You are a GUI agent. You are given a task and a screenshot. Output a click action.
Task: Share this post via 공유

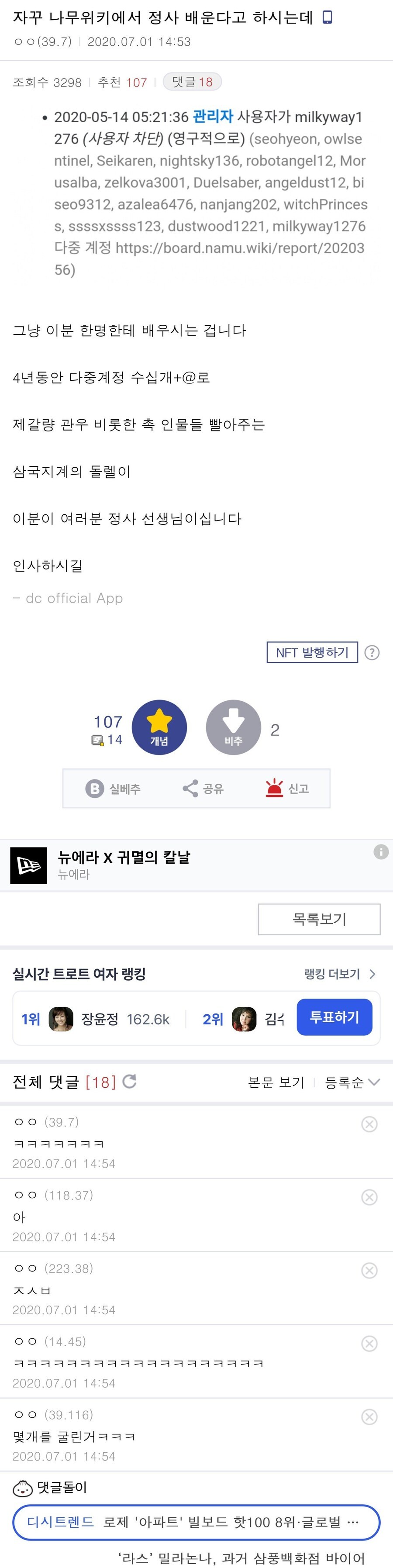pyautogui.click(x=203, y=788)
